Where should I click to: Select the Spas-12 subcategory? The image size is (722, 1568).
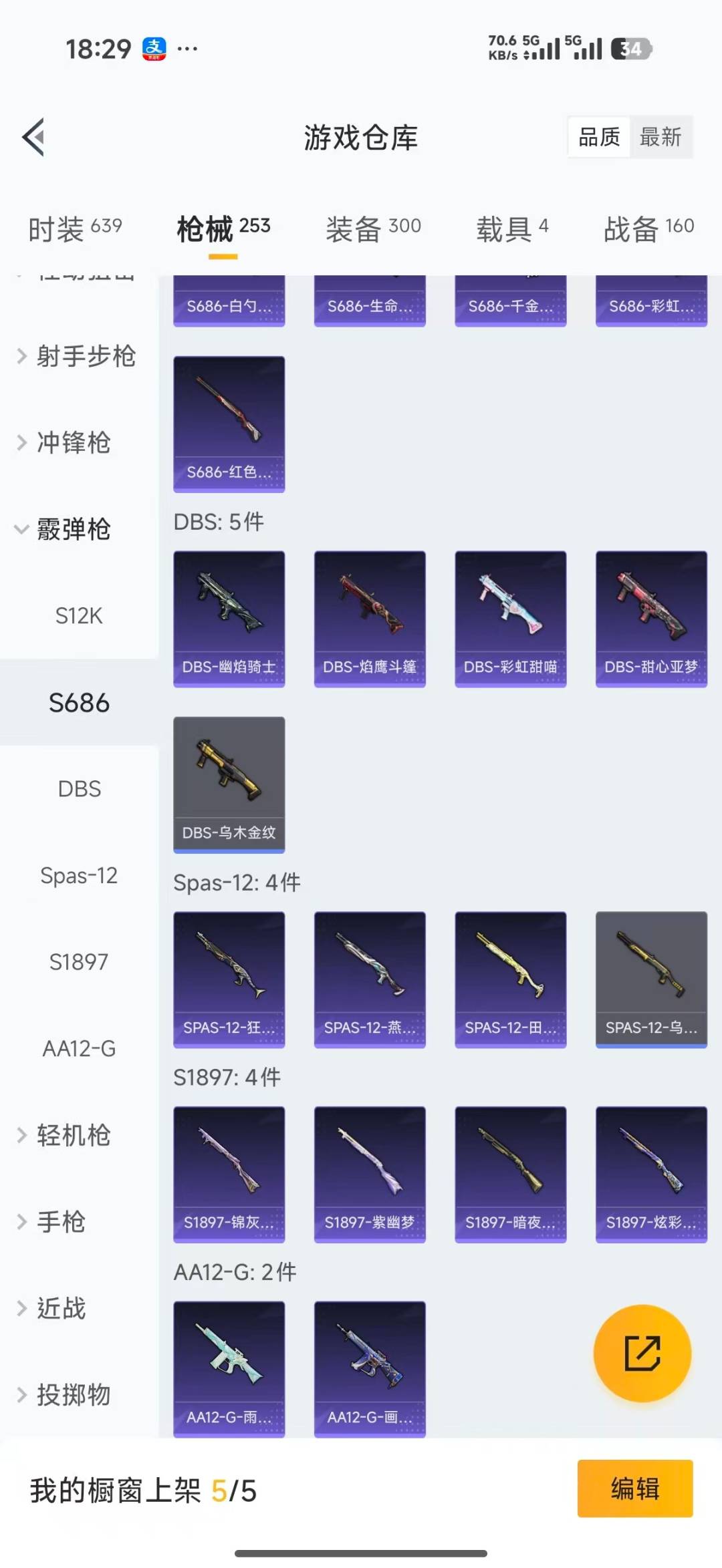coord(78,876)
